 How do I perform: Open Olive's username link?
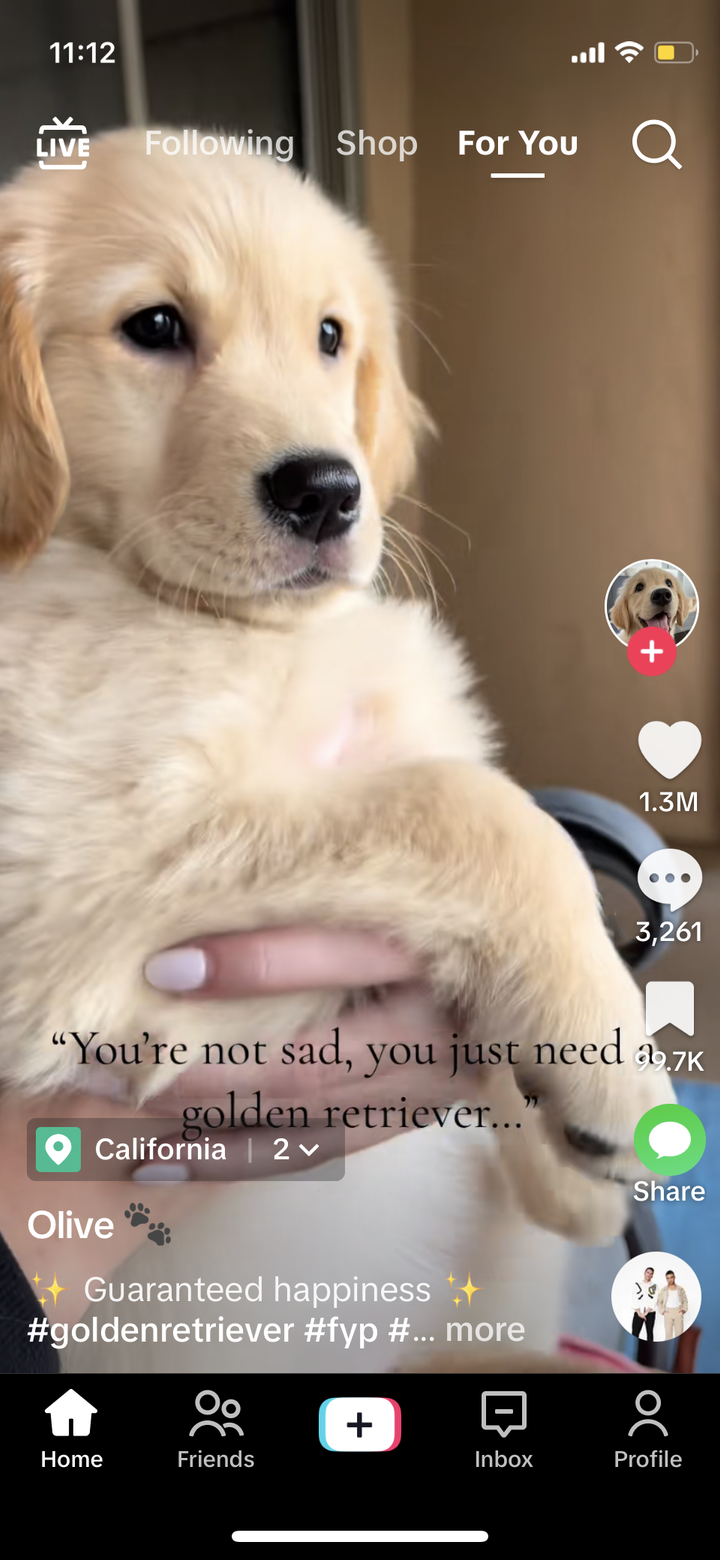pyautogui.click(x=71, y=1225)
